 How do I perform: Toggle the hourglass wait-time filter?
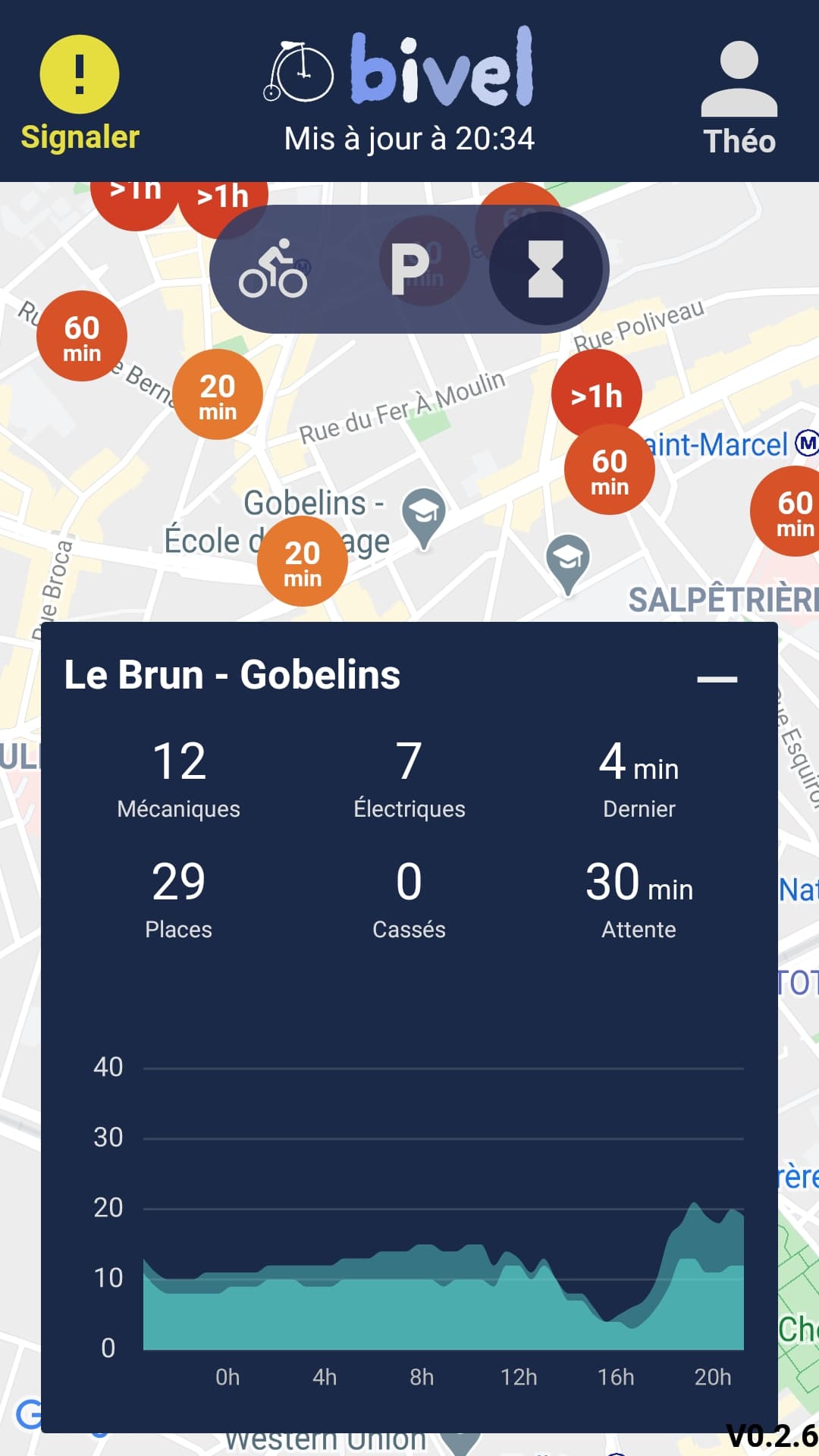tap(544, 268)
